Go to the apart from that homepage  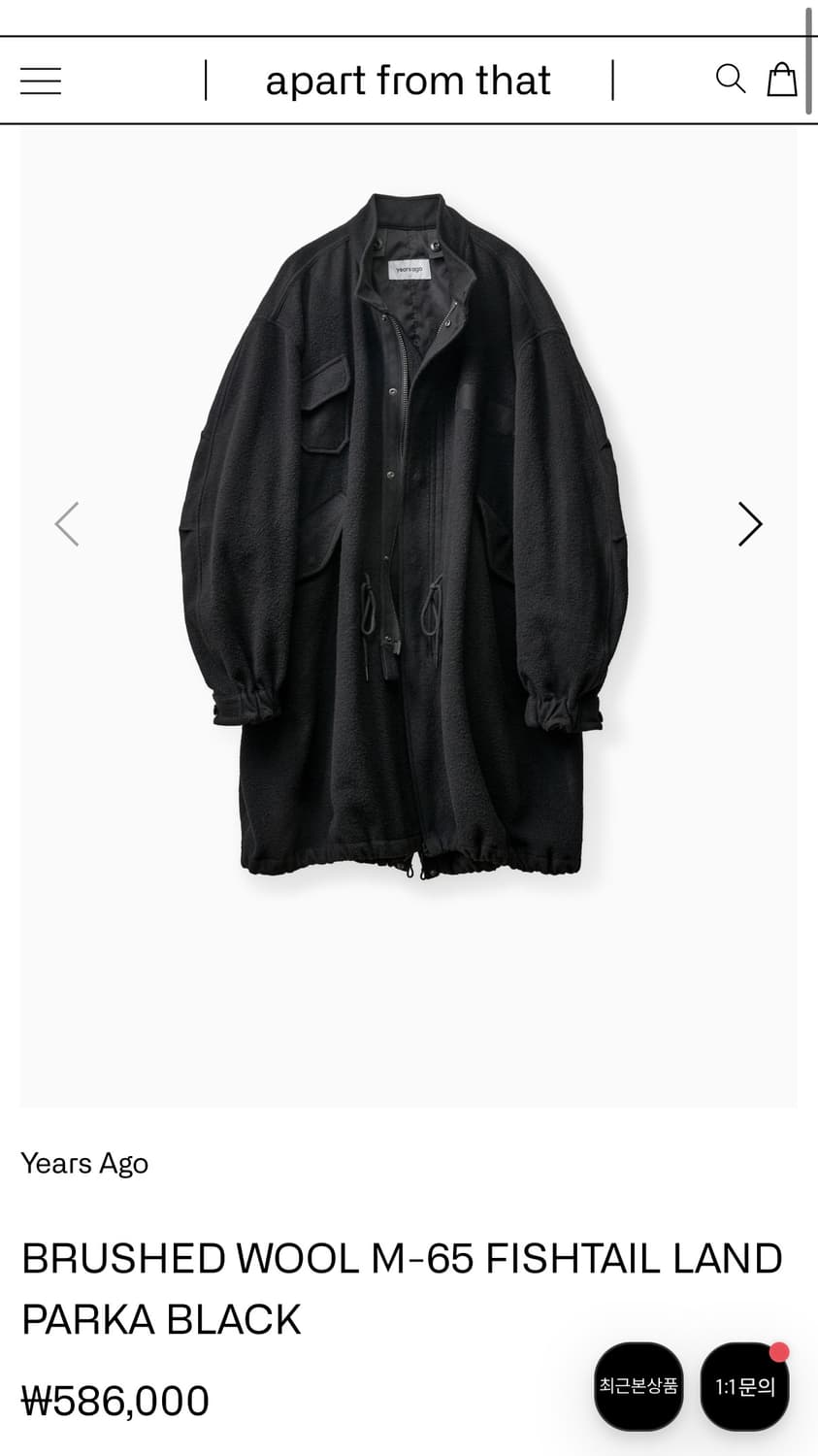[408, 81]
